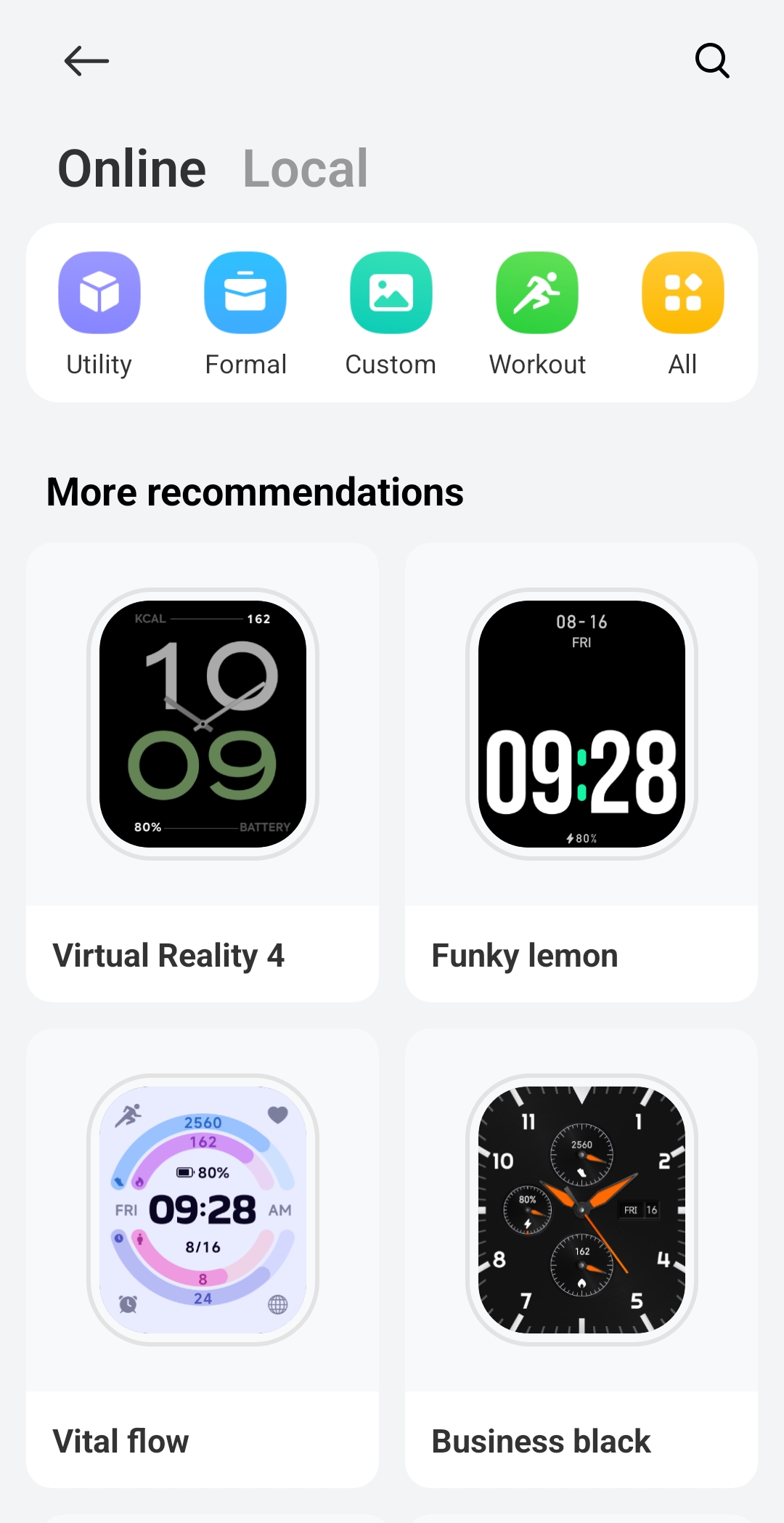This screenshot has height=1523, width=784.
Task: Browse the Formal category
Action: 245,312
